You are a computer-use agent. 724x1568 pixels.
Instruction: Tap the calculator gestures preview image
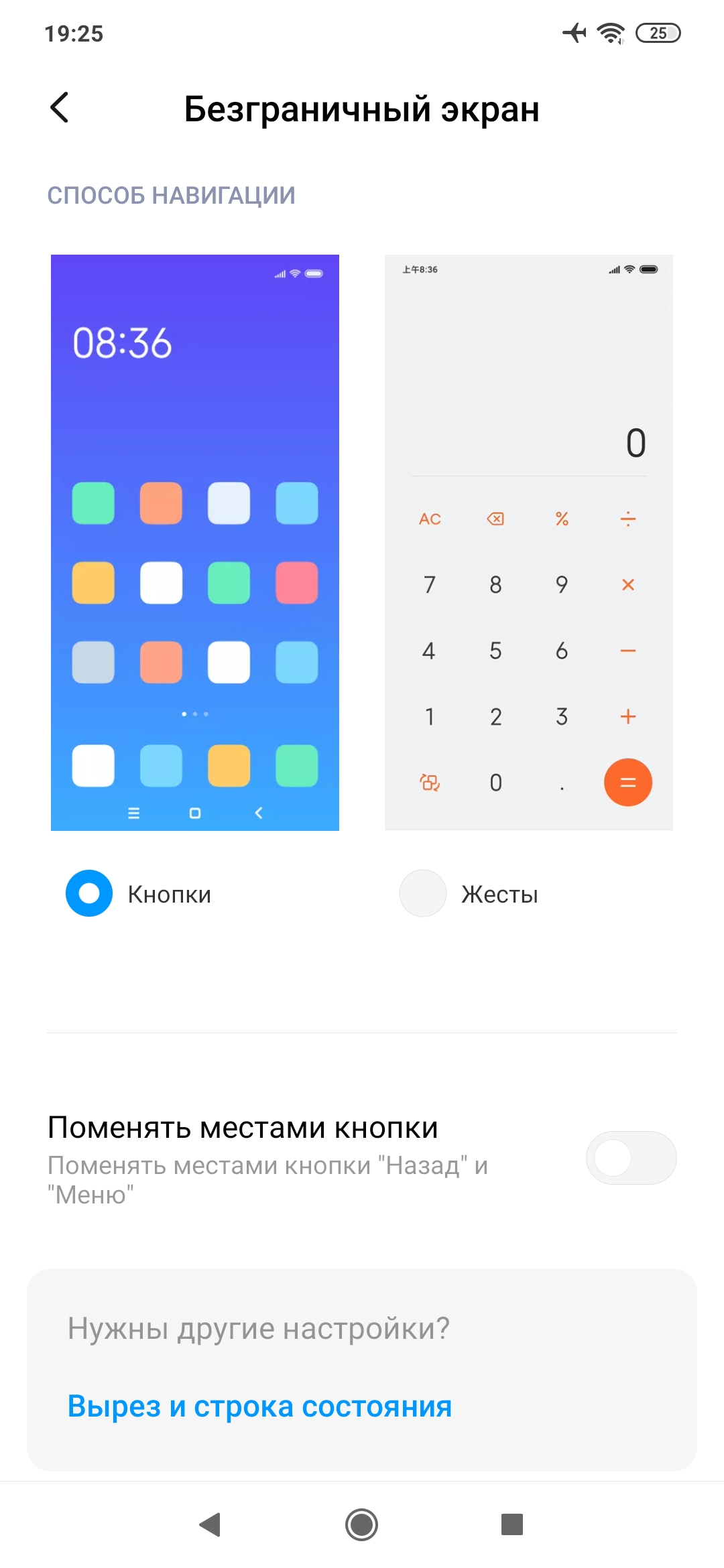(x=528, y=542)
